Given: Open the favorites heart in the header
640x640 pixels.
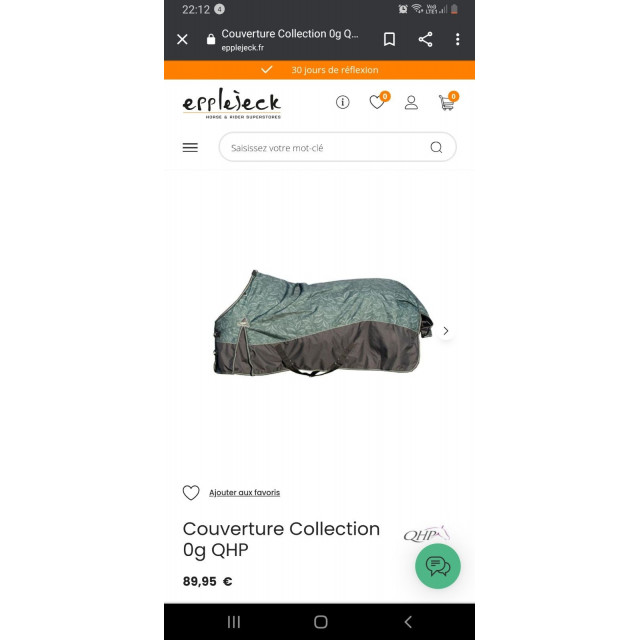Looking at the screenshot, I should [x=376, y=102].
